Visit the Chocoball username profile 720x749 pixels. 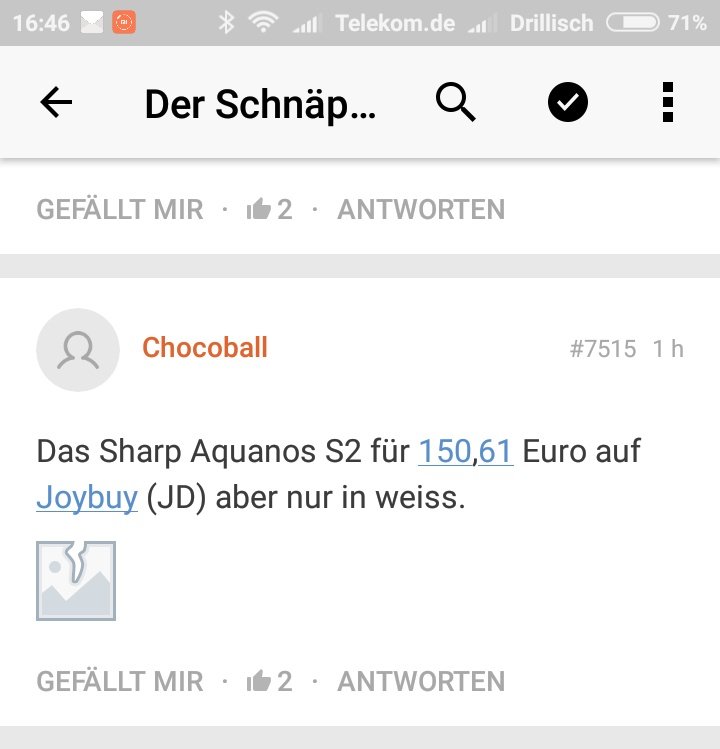205,347
